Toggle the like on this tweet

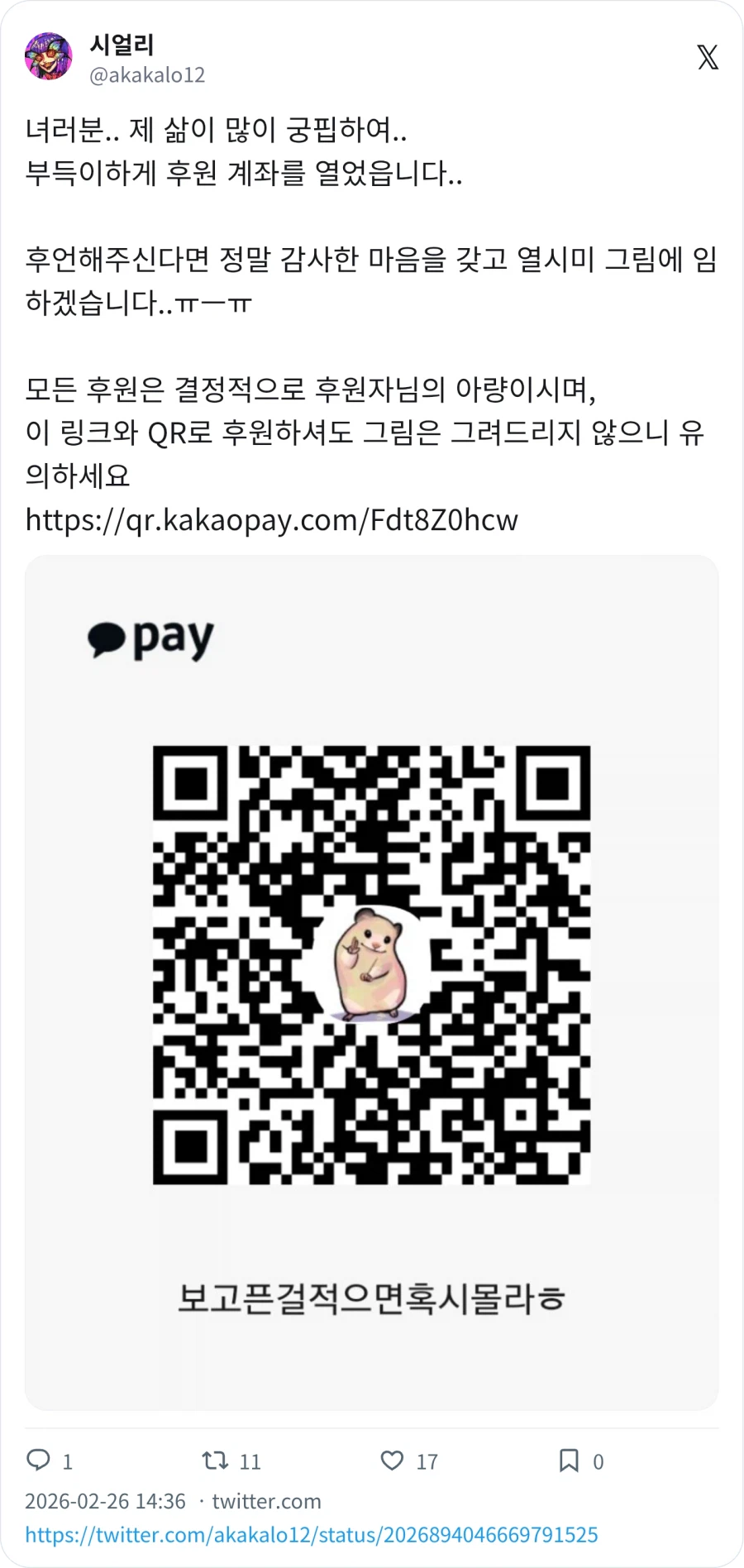[390, 1461]
